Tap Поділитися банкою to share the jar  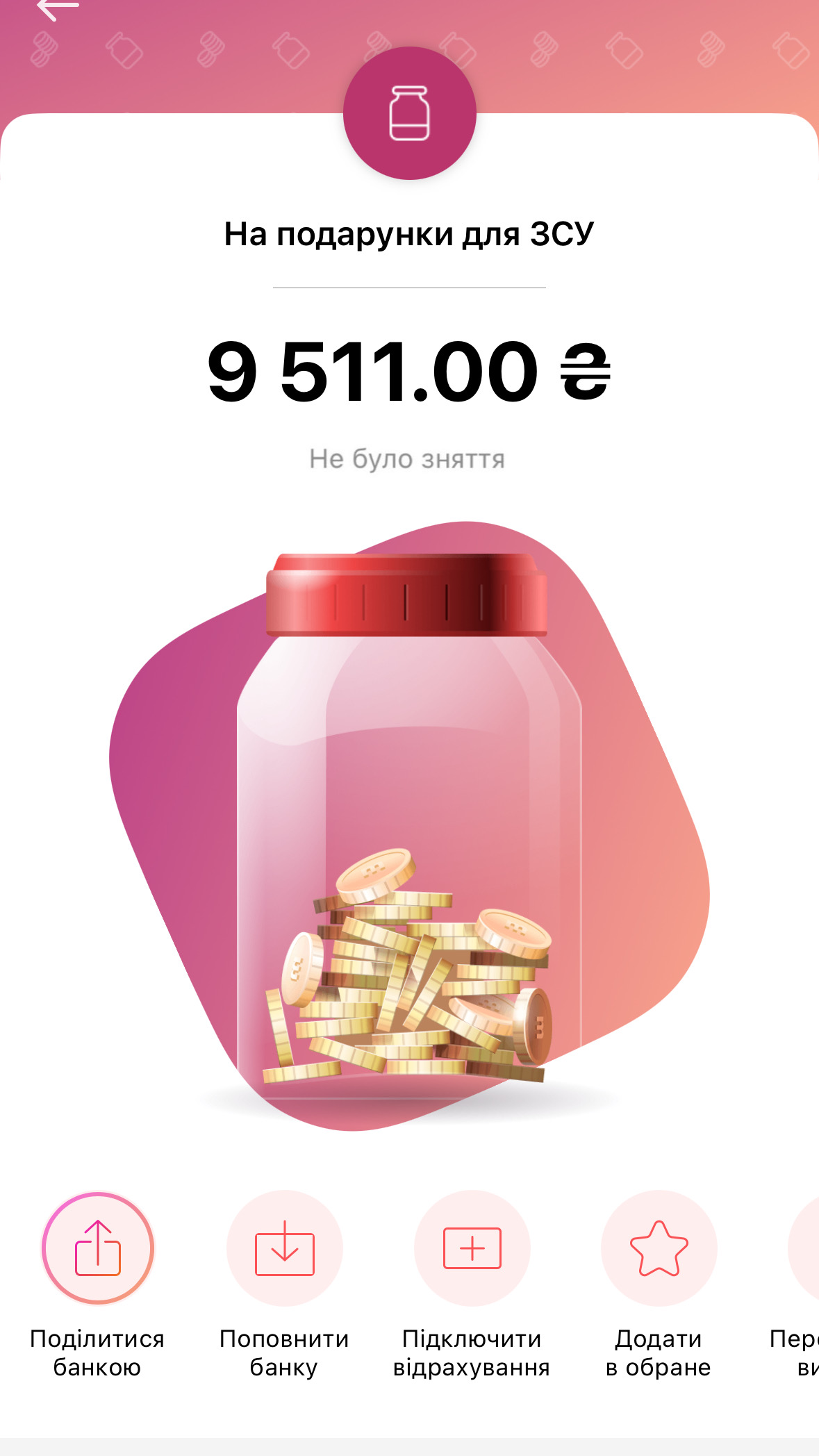(x=98, y=1248)
